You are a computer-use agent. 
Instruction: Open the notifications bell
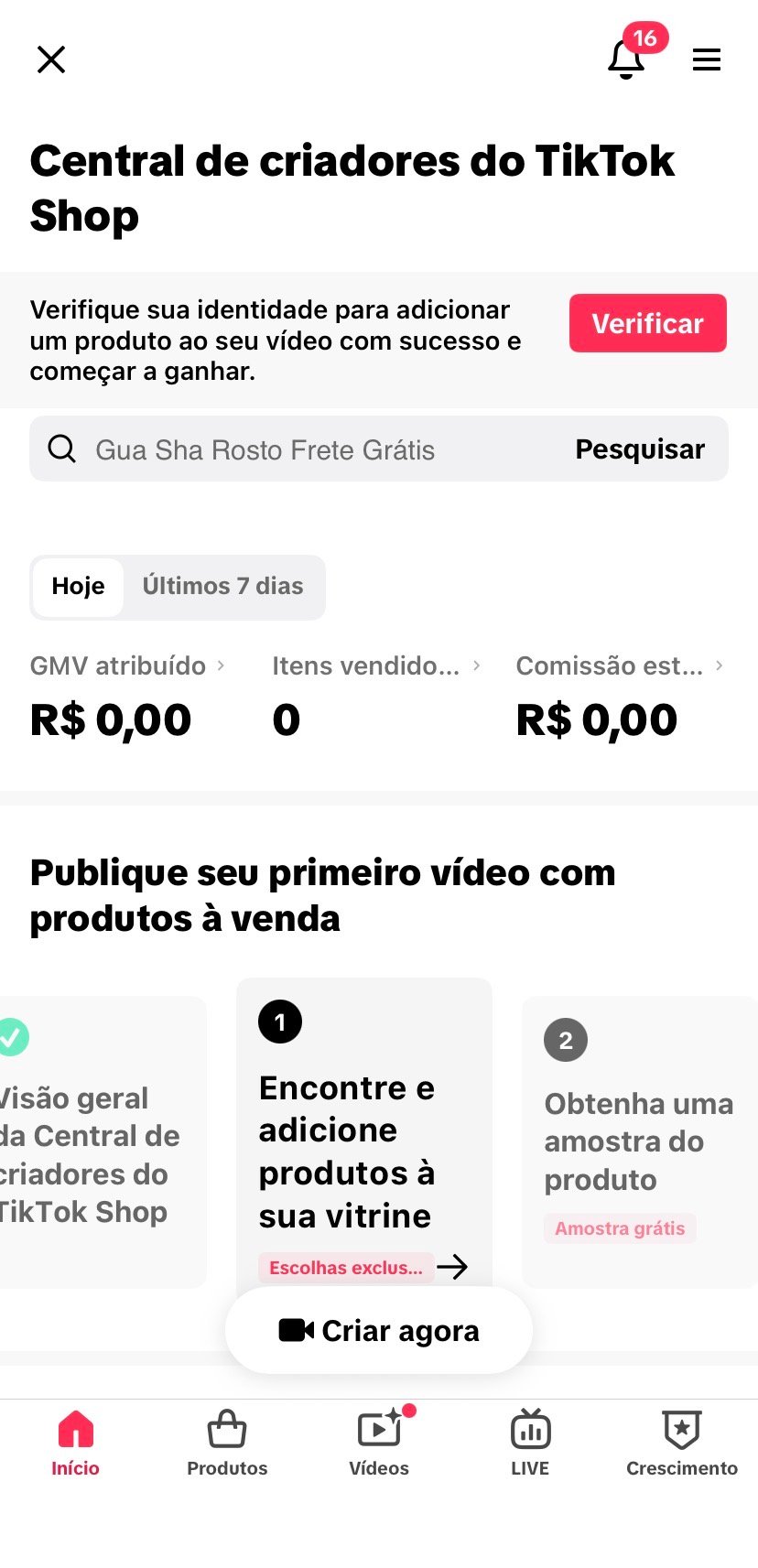point(626,59)
